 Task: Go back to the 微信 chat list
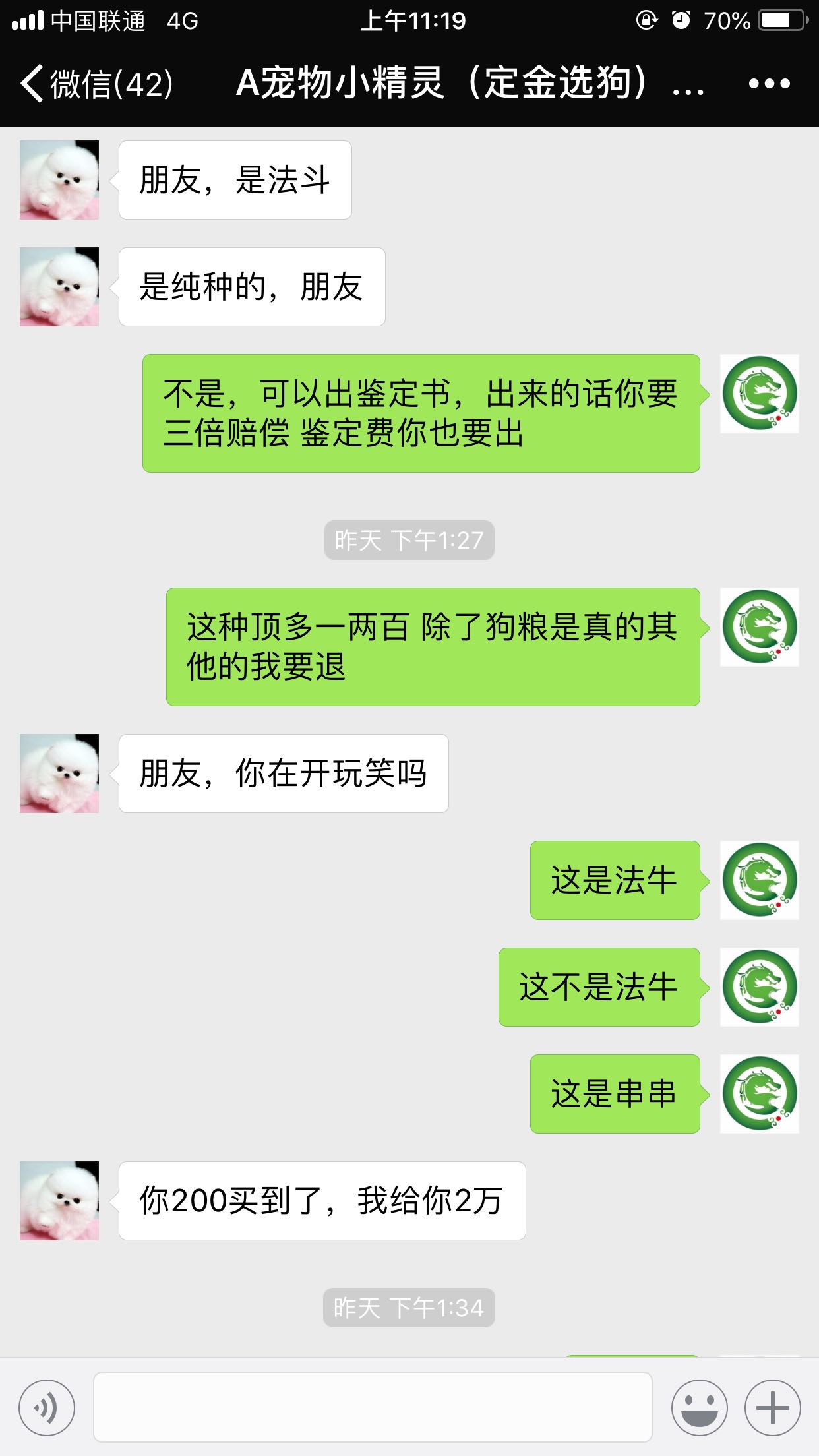click(x=97, y=84)
